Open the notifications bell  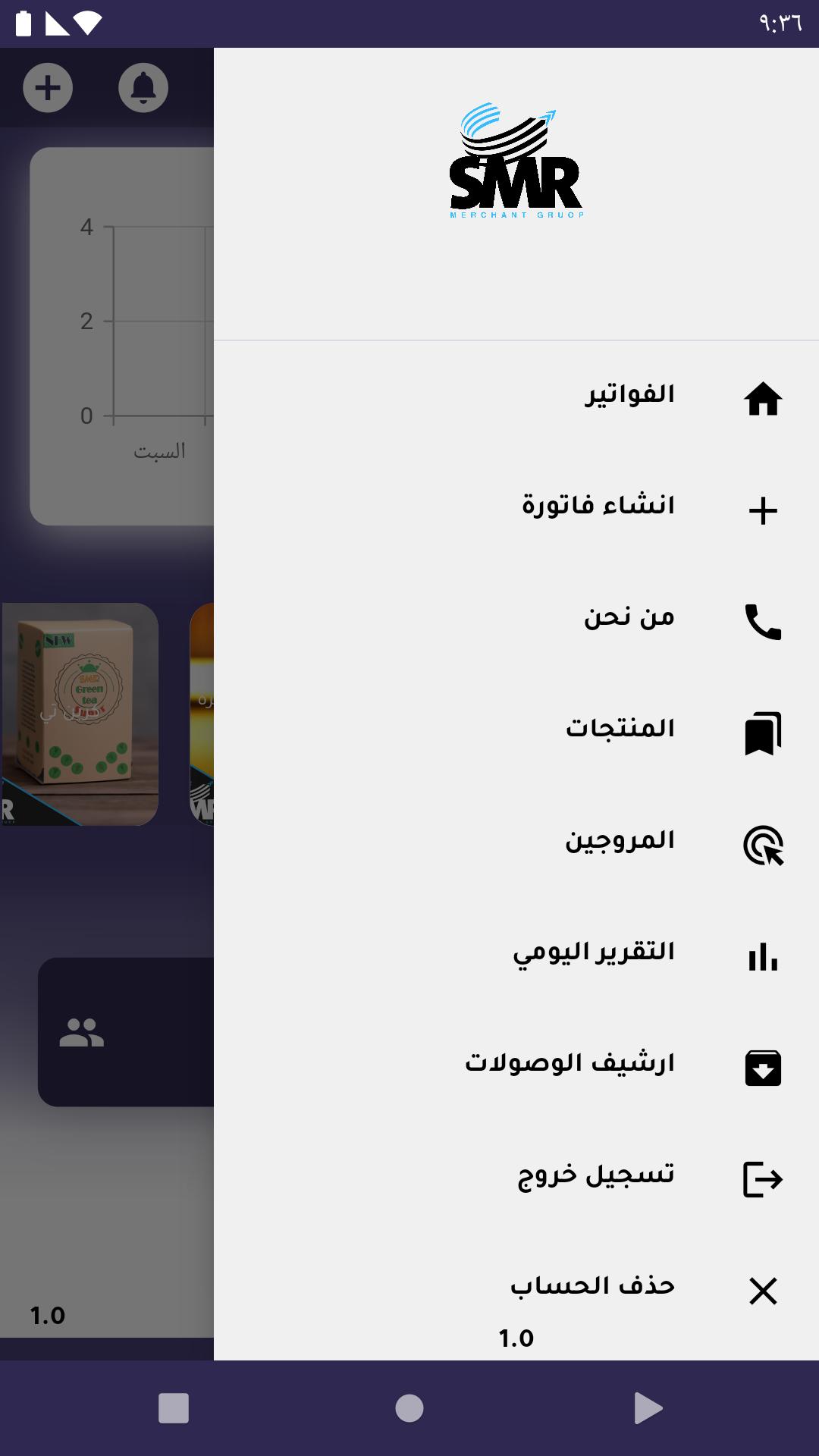[x=143, y=88]
